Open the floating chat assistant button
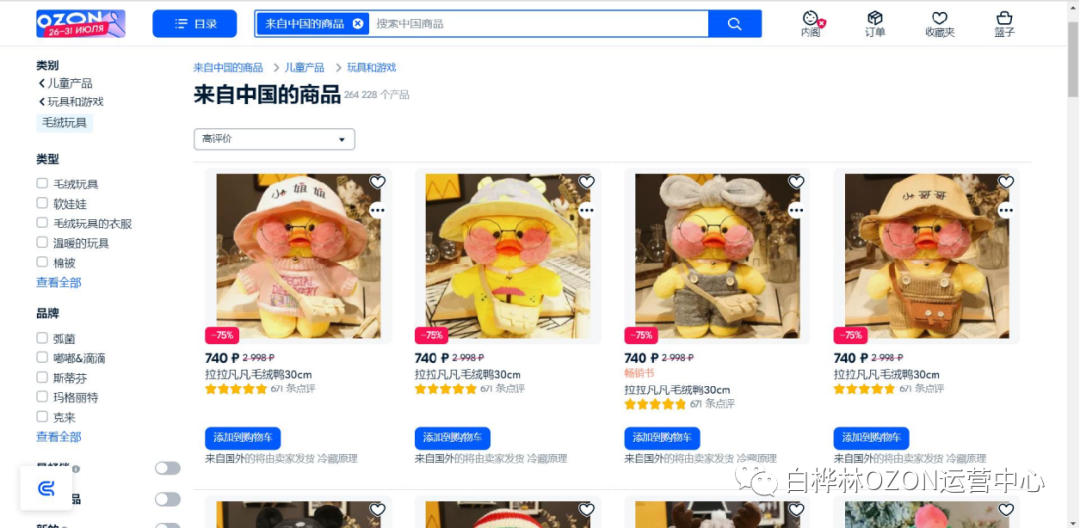This screenshot has width=1080, height=528. [46, 488]
